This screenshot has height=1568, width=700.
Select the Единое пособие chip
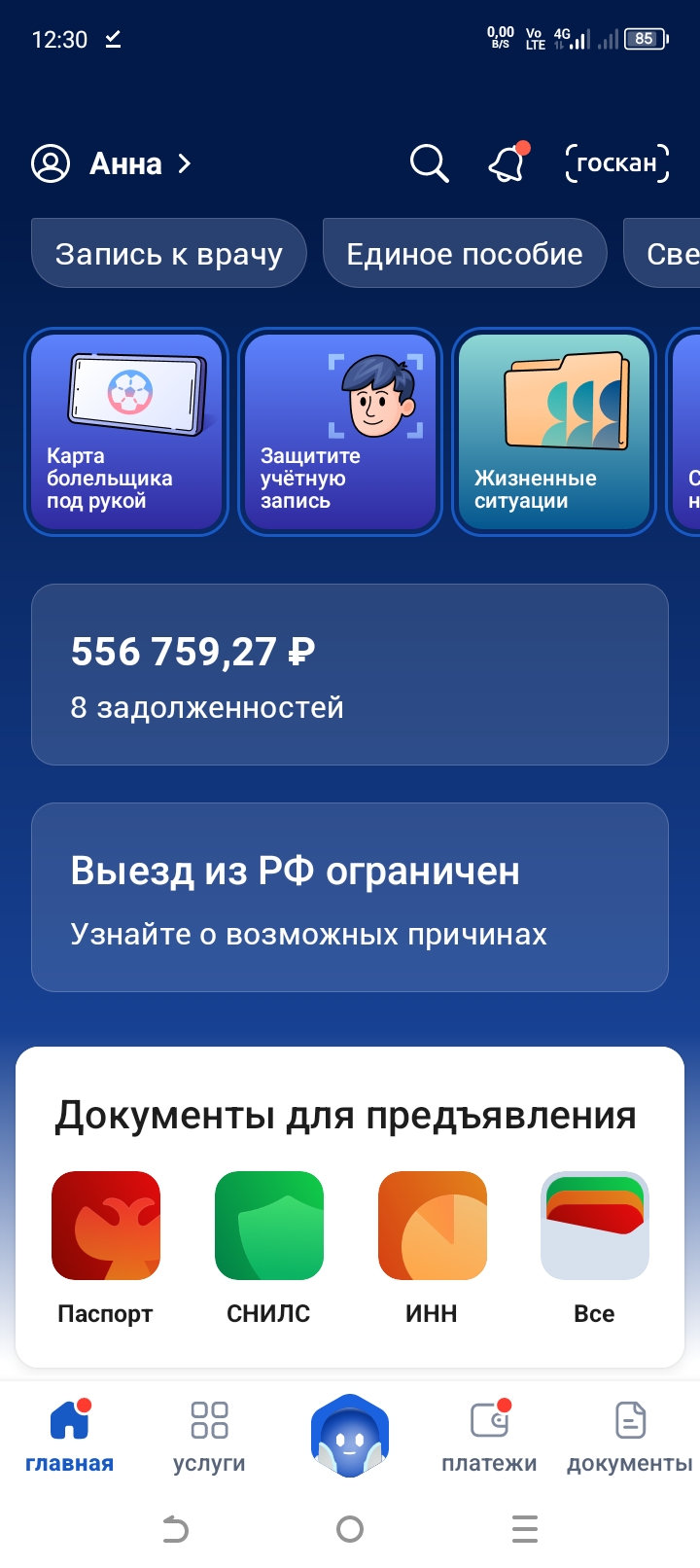pyautogui.click(x=465, y=254)
